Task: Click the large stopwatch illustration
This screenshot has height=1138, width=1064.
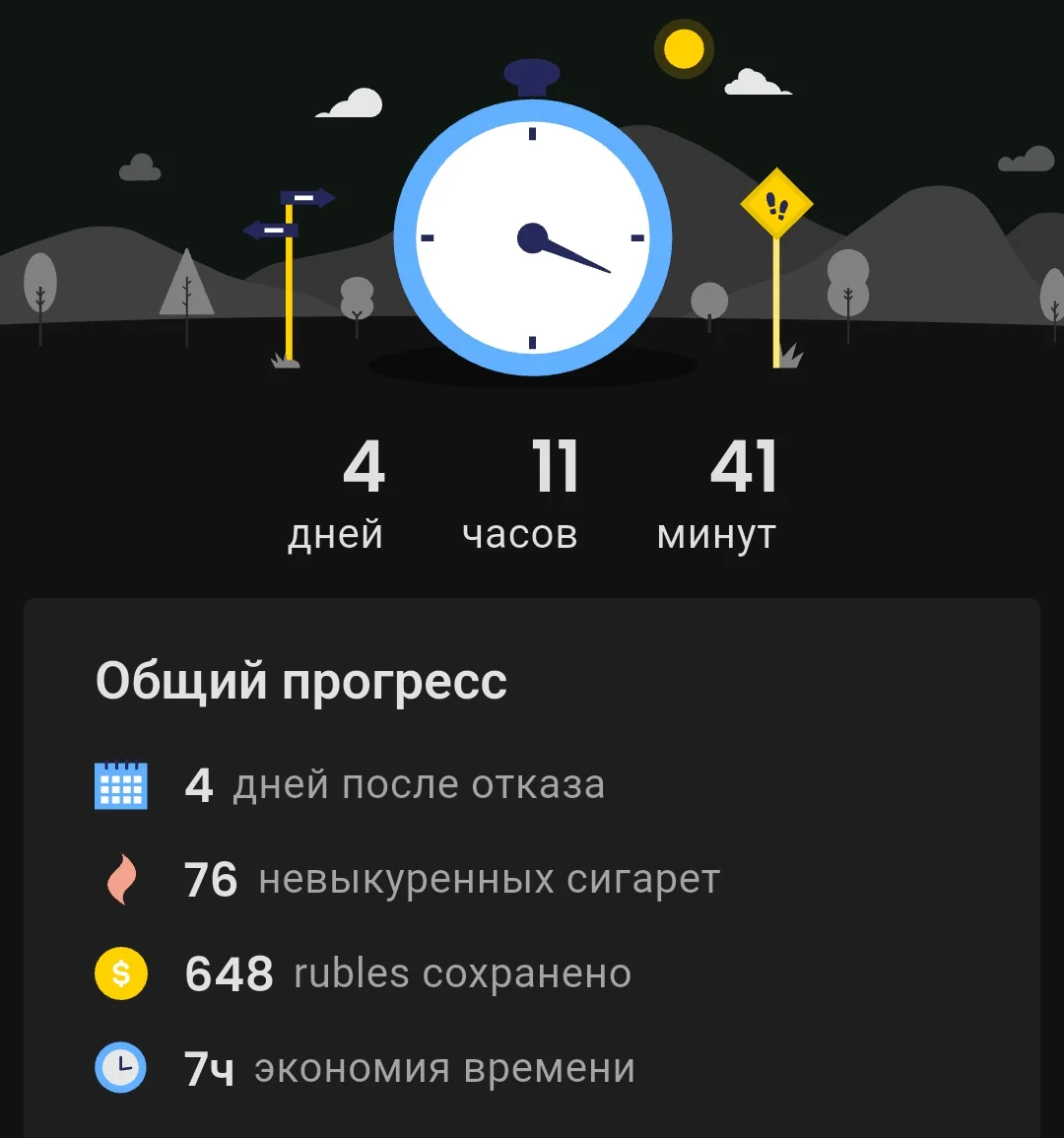Action: click(x=532, y=236)
